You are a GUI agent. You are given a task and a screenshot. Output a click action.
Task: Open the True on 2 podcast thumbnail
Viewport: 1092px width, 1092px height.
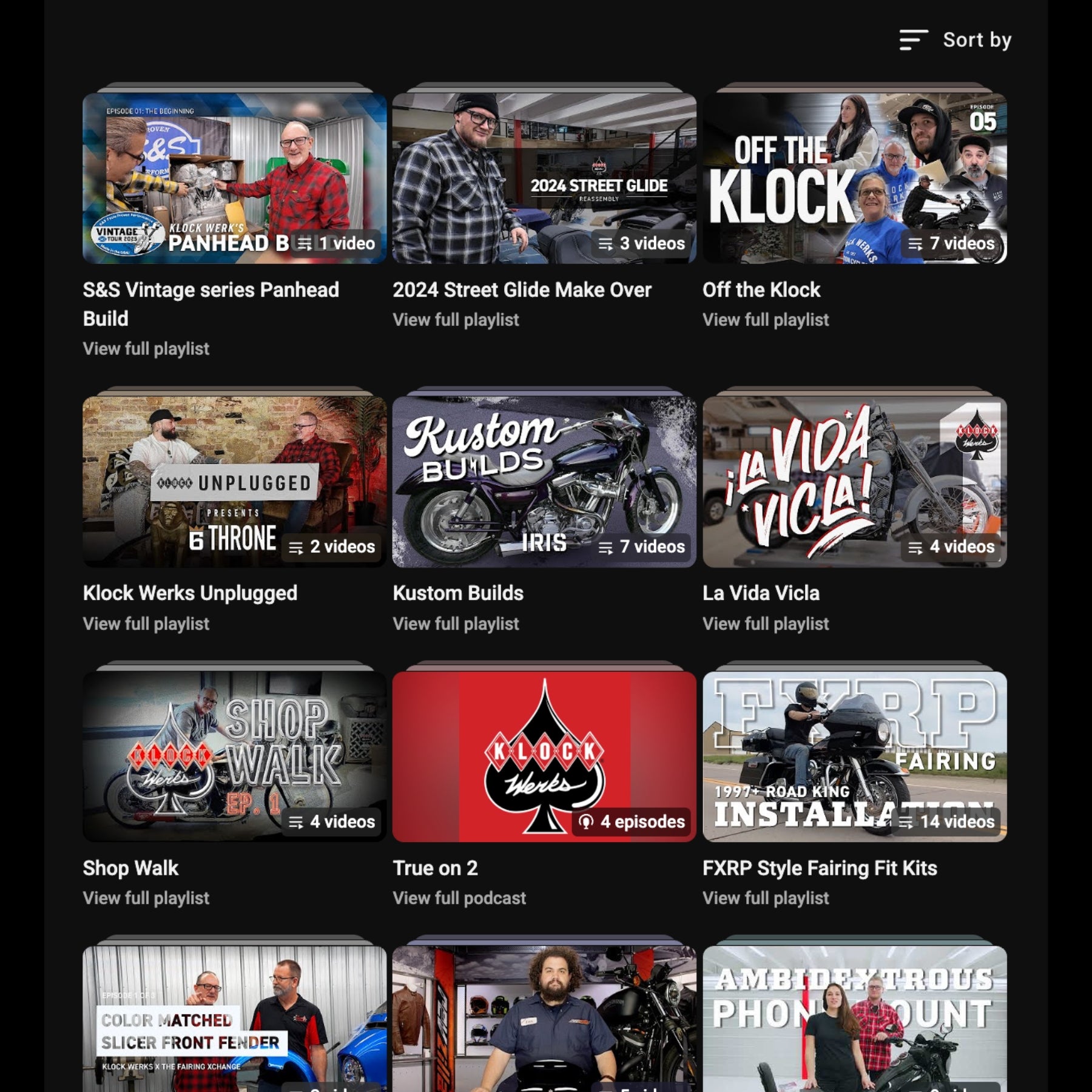[544, 756]
